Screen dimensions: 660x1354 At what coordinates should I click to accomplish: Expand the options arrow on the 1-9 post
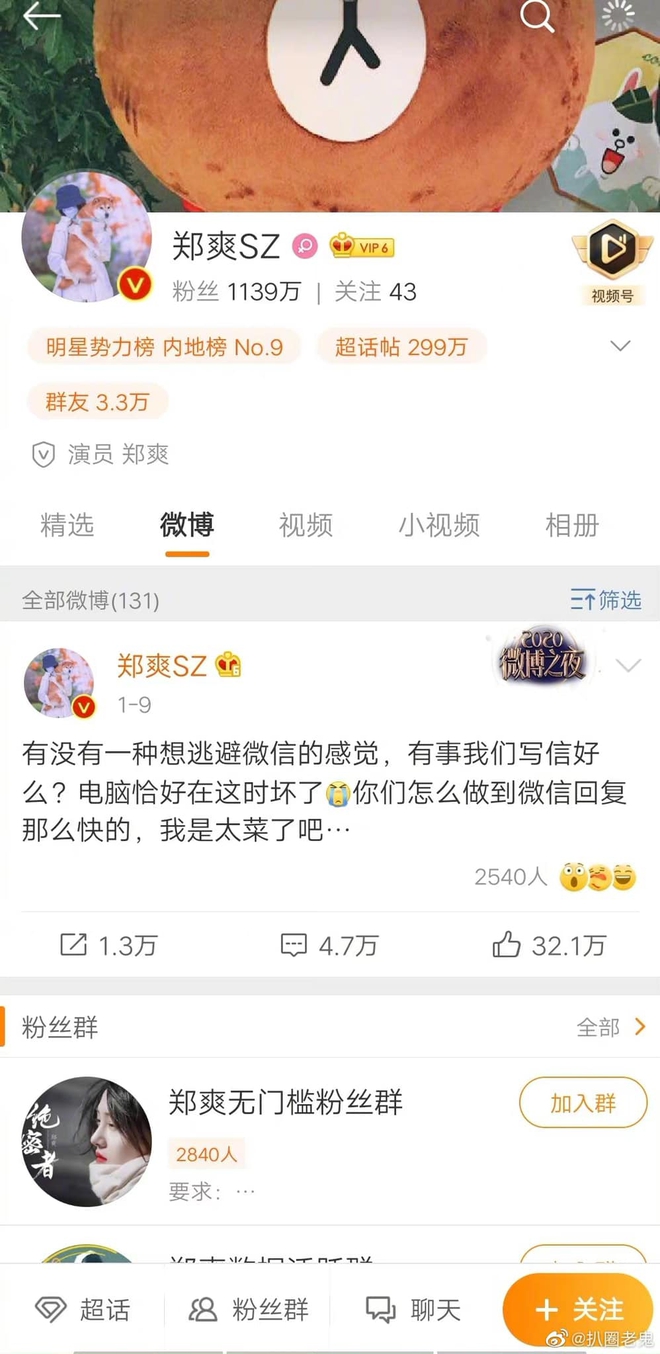(x=628, y=666)
